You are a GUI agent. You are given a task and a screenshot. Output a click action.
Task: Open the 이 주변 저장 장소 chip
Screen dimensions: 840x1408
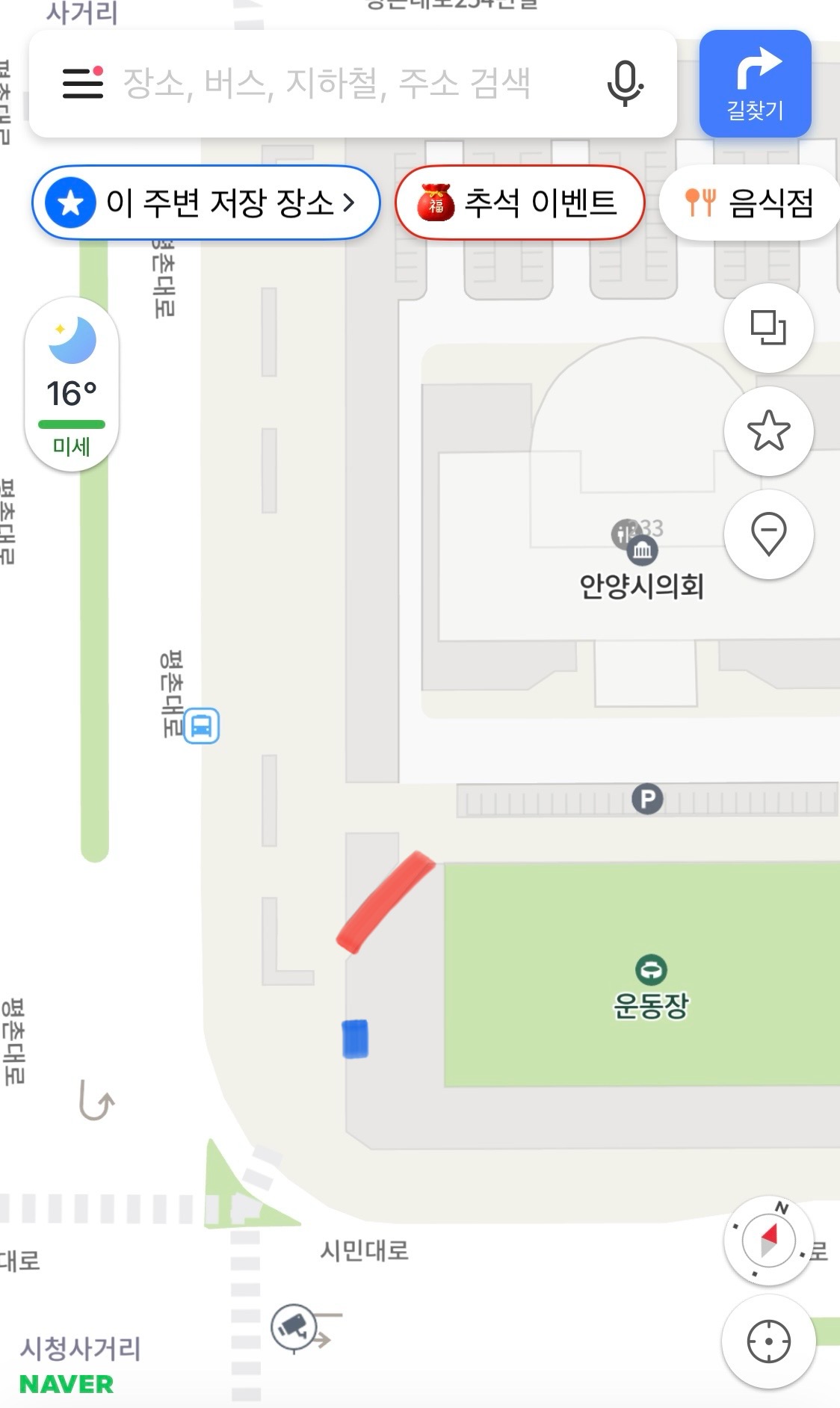point(206,203)
